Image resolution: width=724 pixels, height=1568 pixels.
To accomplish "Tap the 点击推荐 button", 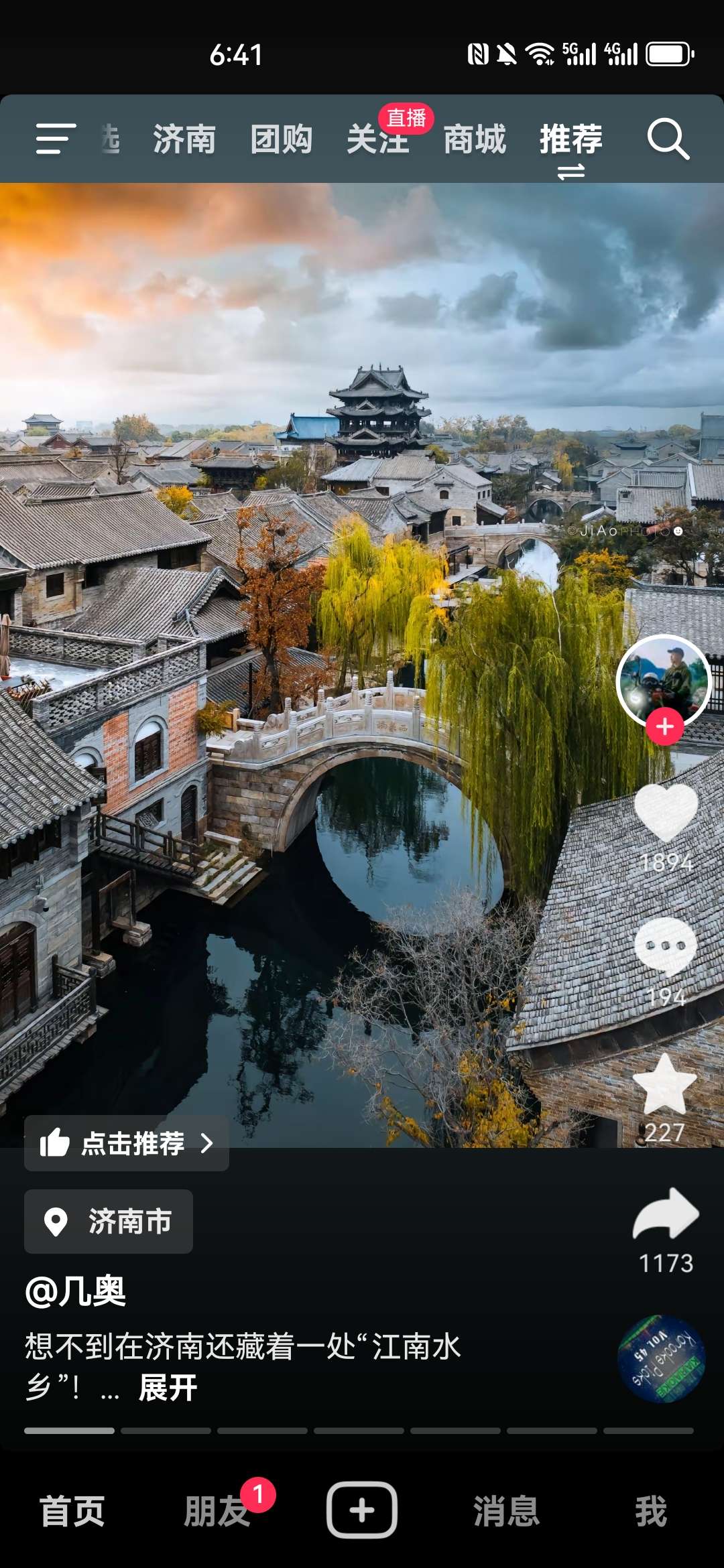I will point(127,1143).
